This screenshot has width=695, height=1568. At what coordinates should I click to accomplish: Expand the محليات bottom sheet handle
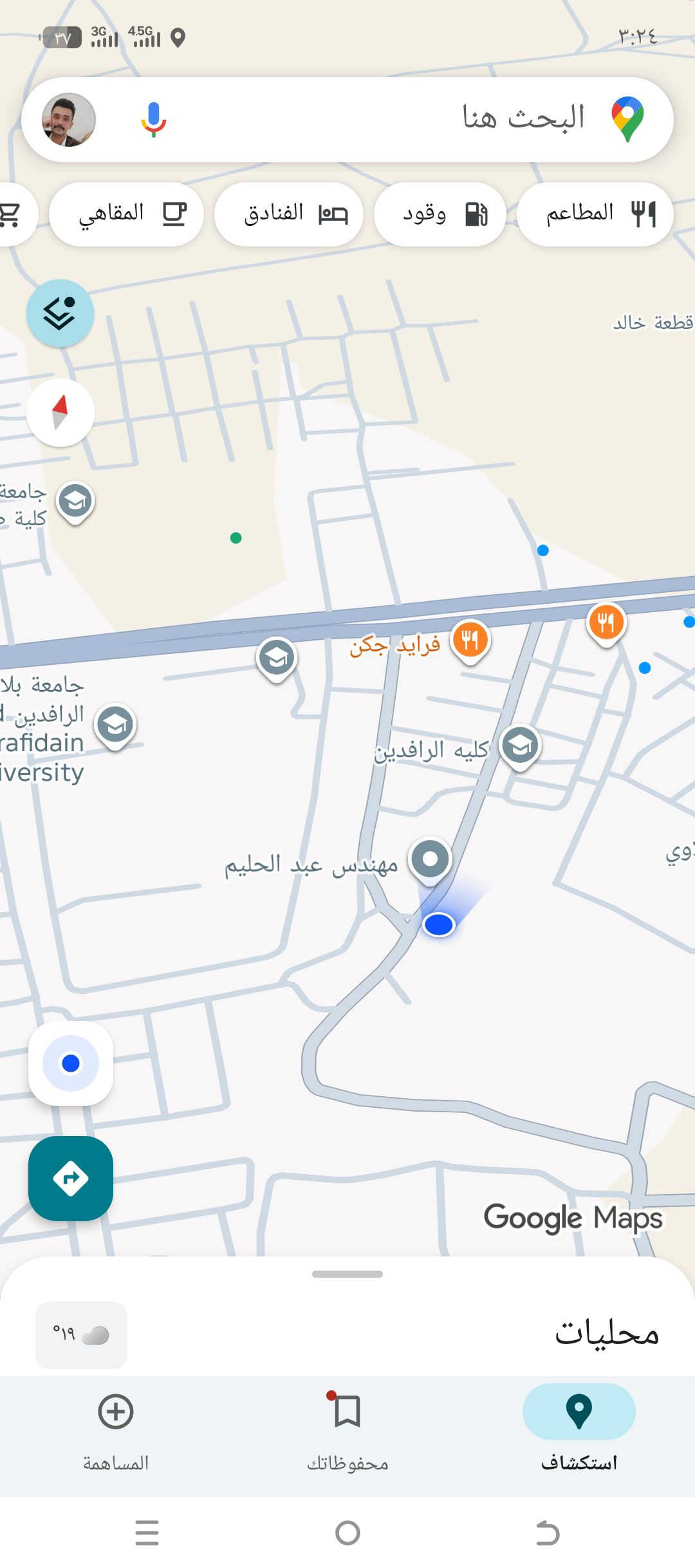[347, 1274]
